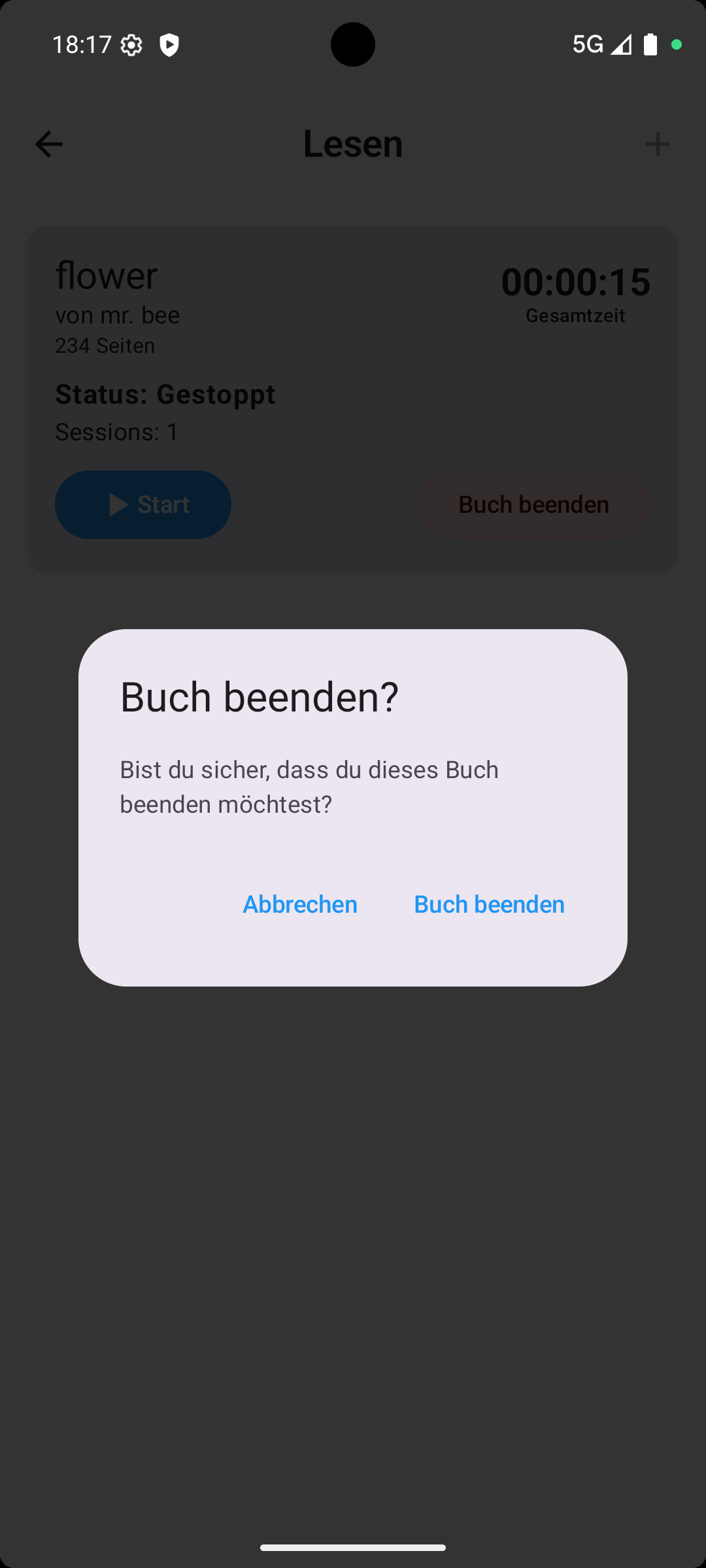706x1568 pixels.
Task: Start a reading session for flower
Action: coord(143,504)
